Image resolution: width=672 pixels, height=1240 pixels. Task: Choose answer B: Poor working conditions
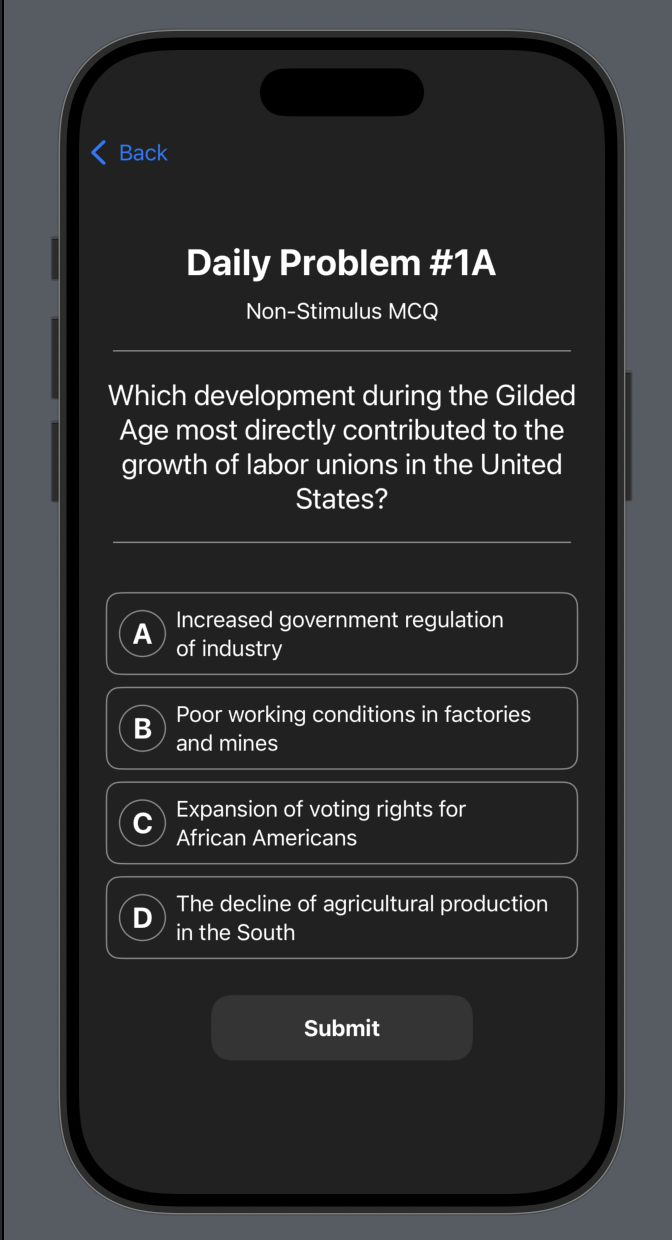[341, 728]
